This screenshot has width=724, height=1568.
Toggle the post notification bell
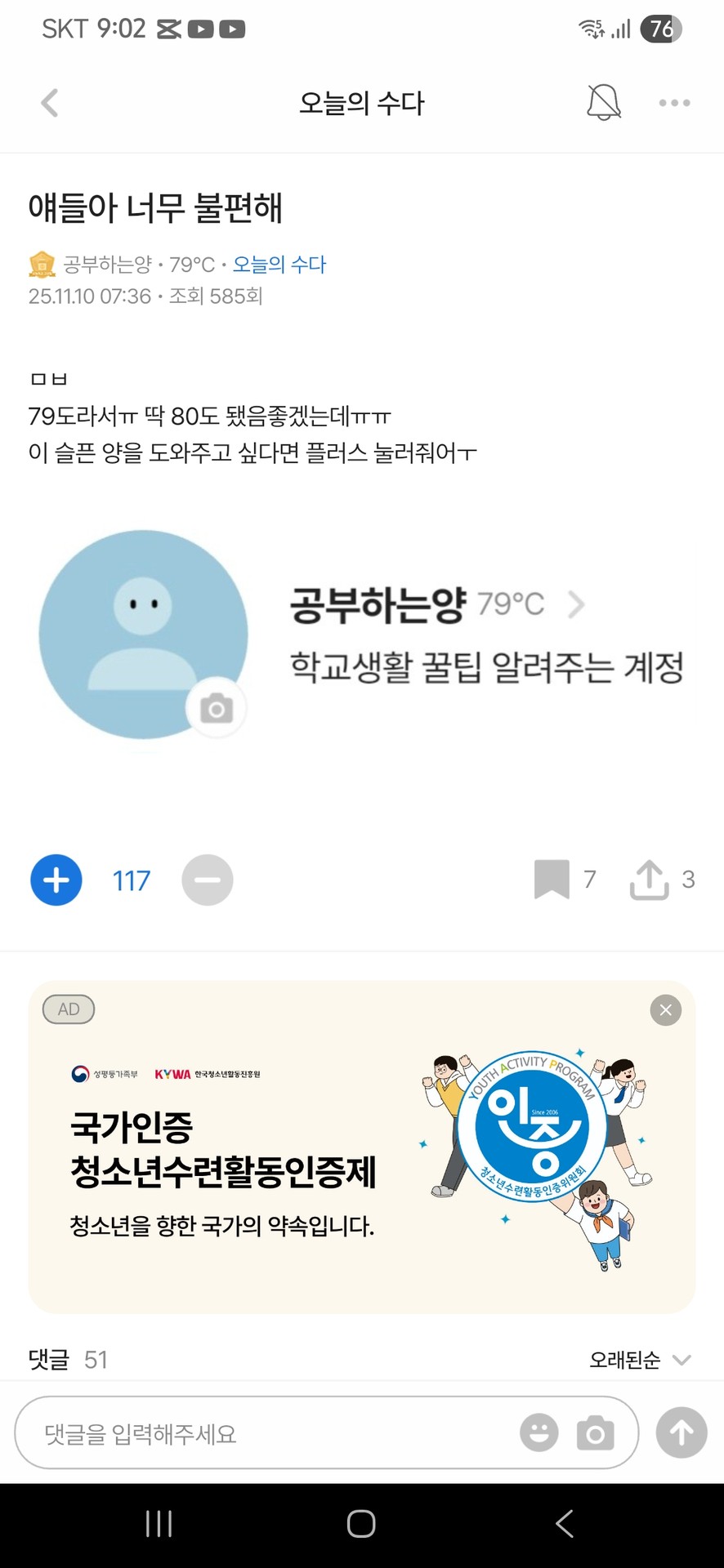pos(604,103)
